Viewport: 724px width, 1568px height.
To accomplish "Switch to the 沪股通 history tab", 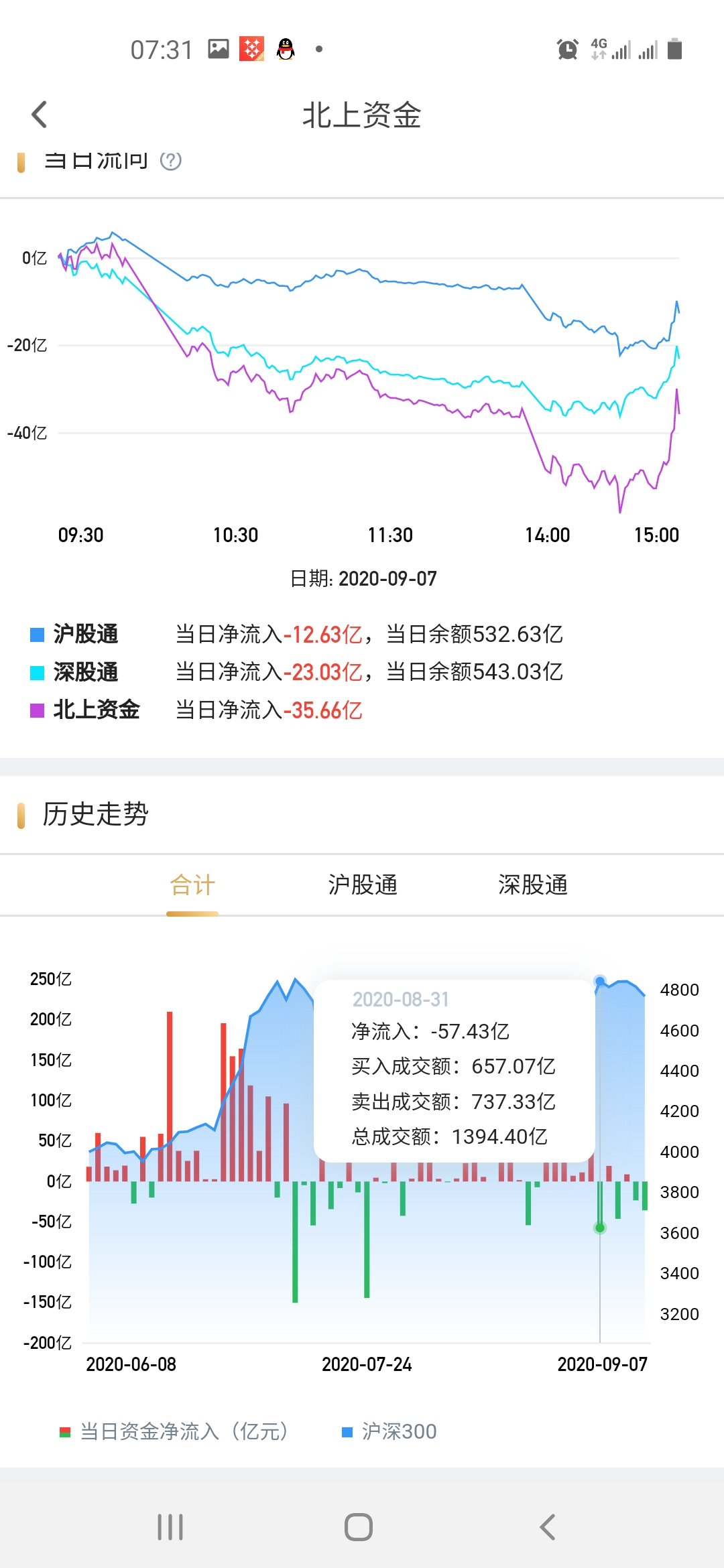I will (362, 885).
